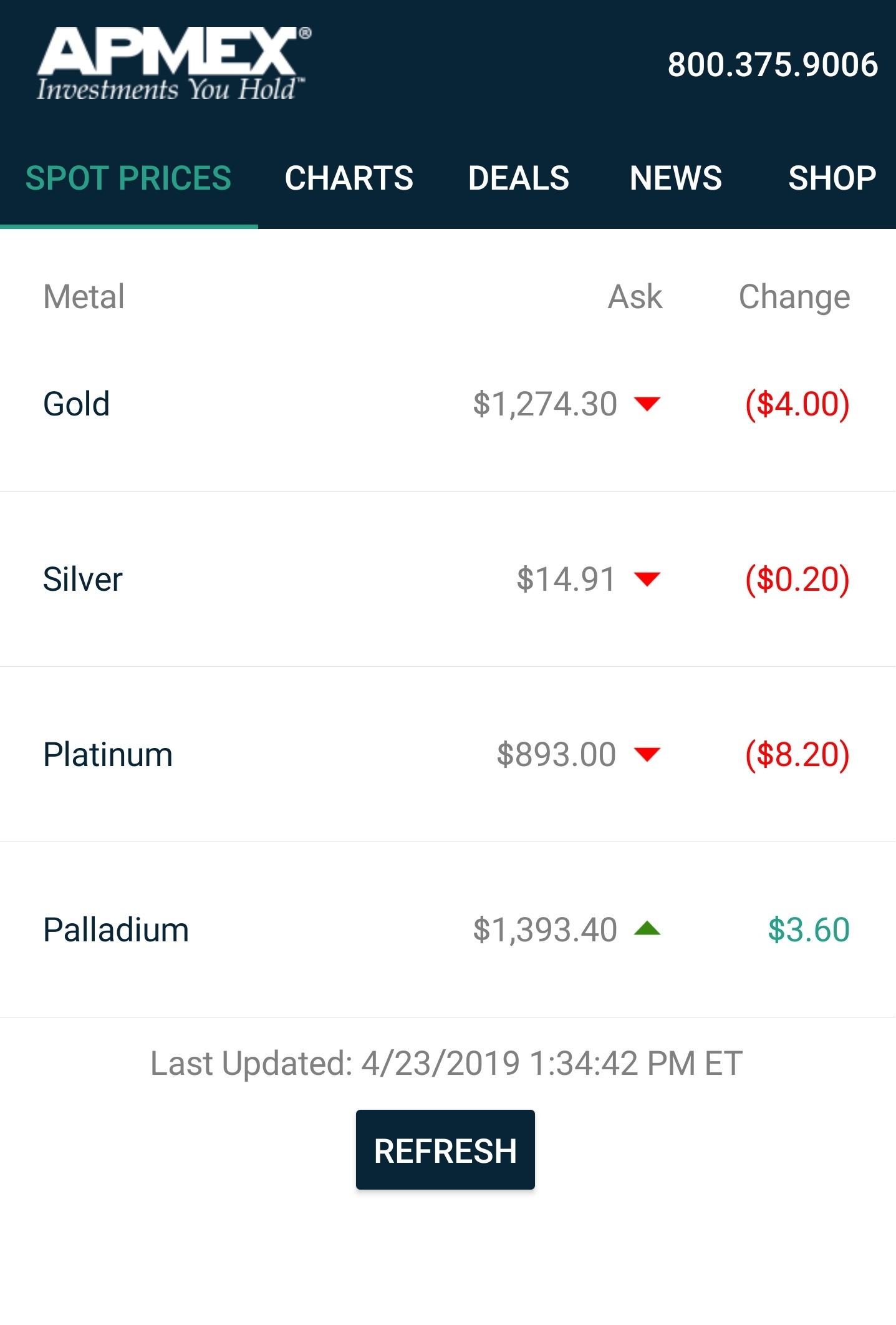Click Gold's red downward triangle indicator
This screenshot has height=1325, width=896.
click(x=648, y=404)
